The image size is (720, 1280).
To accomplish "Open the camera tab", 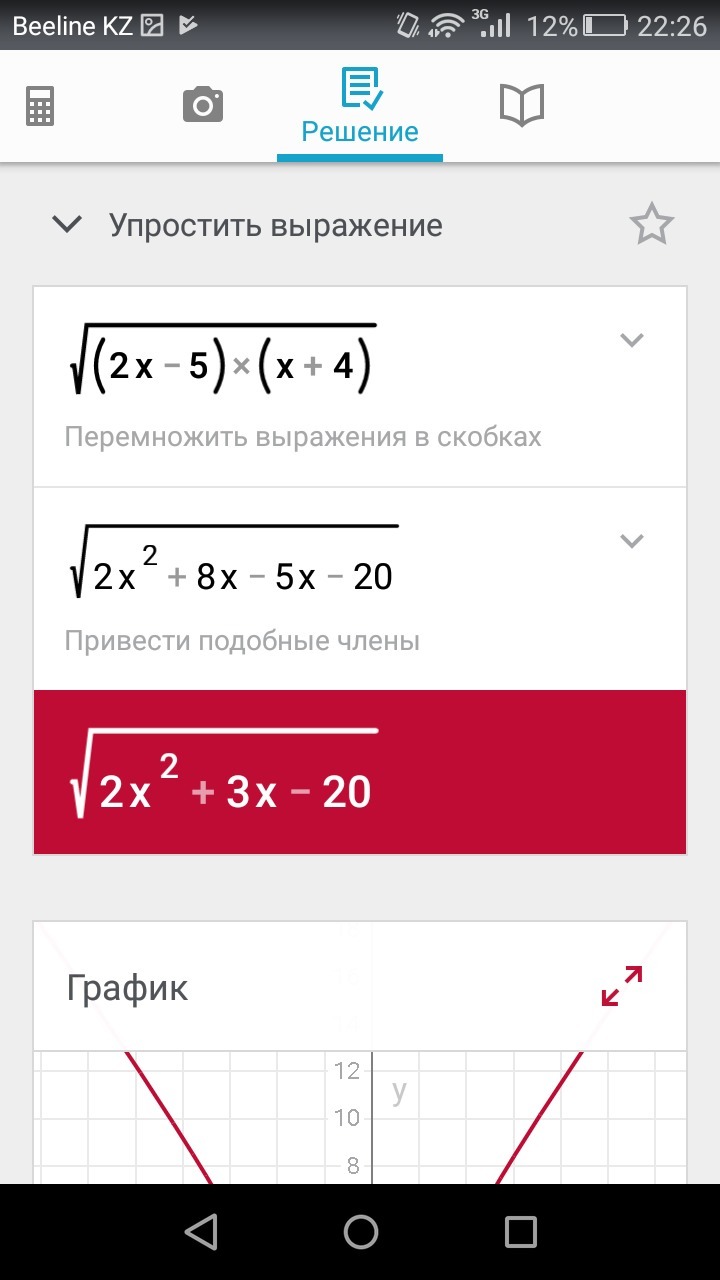I will click(x=202, y=104).
